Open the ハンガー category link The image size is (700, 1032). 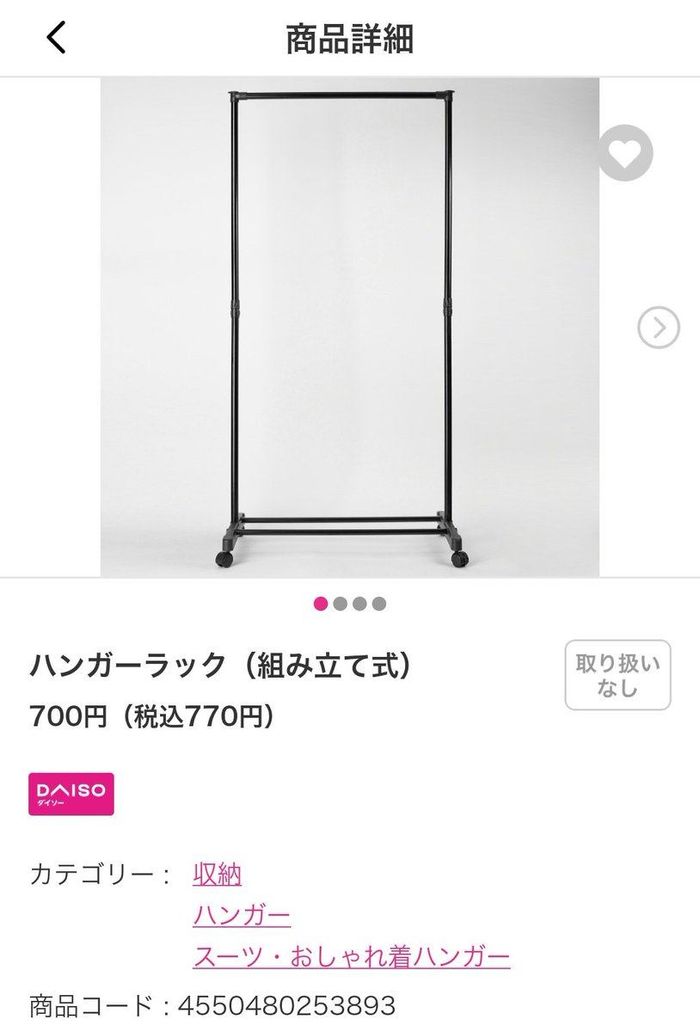pyautogui.click(x=241, y=915)
